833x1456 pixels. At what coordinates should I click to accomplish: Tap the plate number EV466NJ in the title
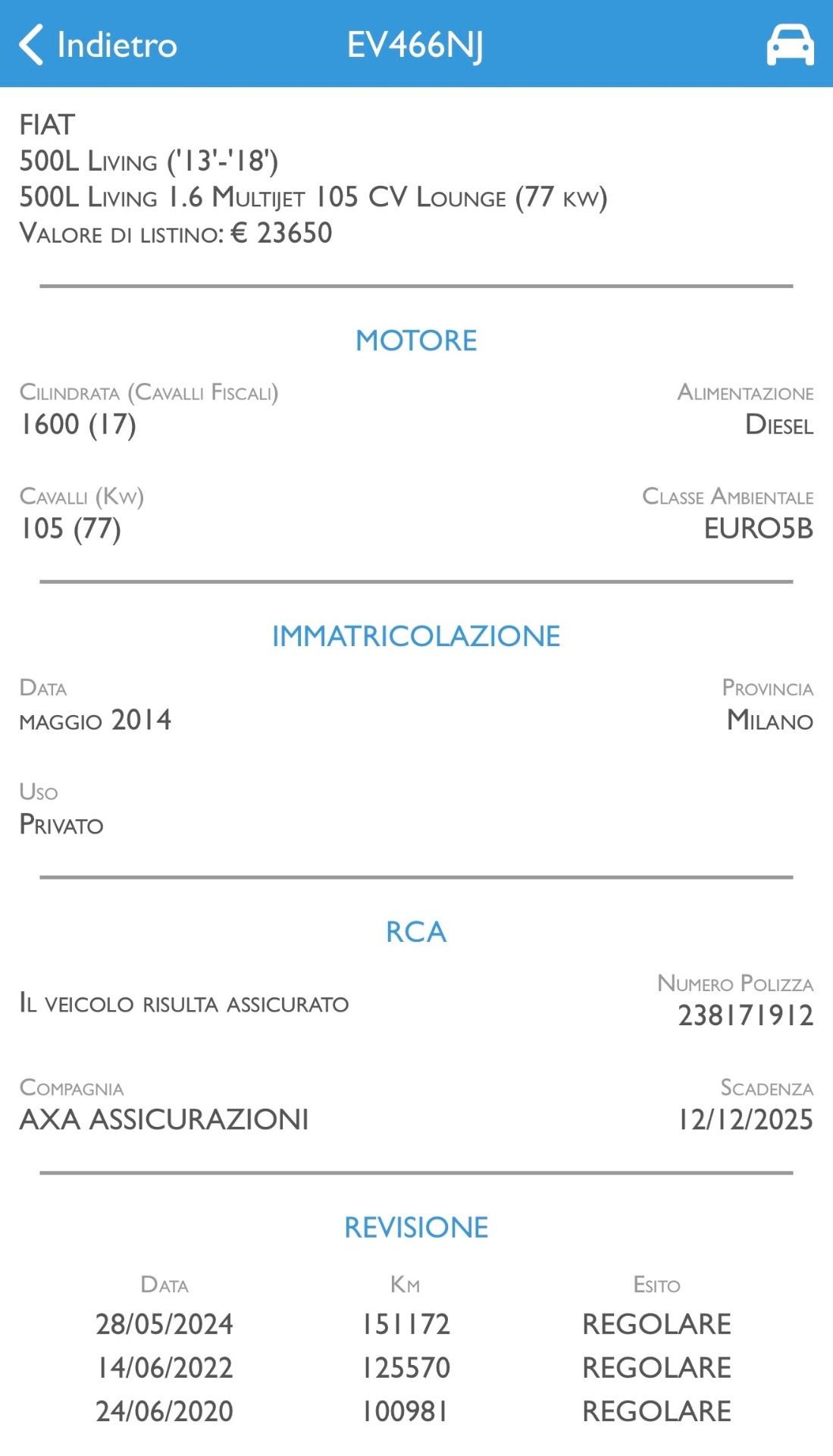click(416, 45)
